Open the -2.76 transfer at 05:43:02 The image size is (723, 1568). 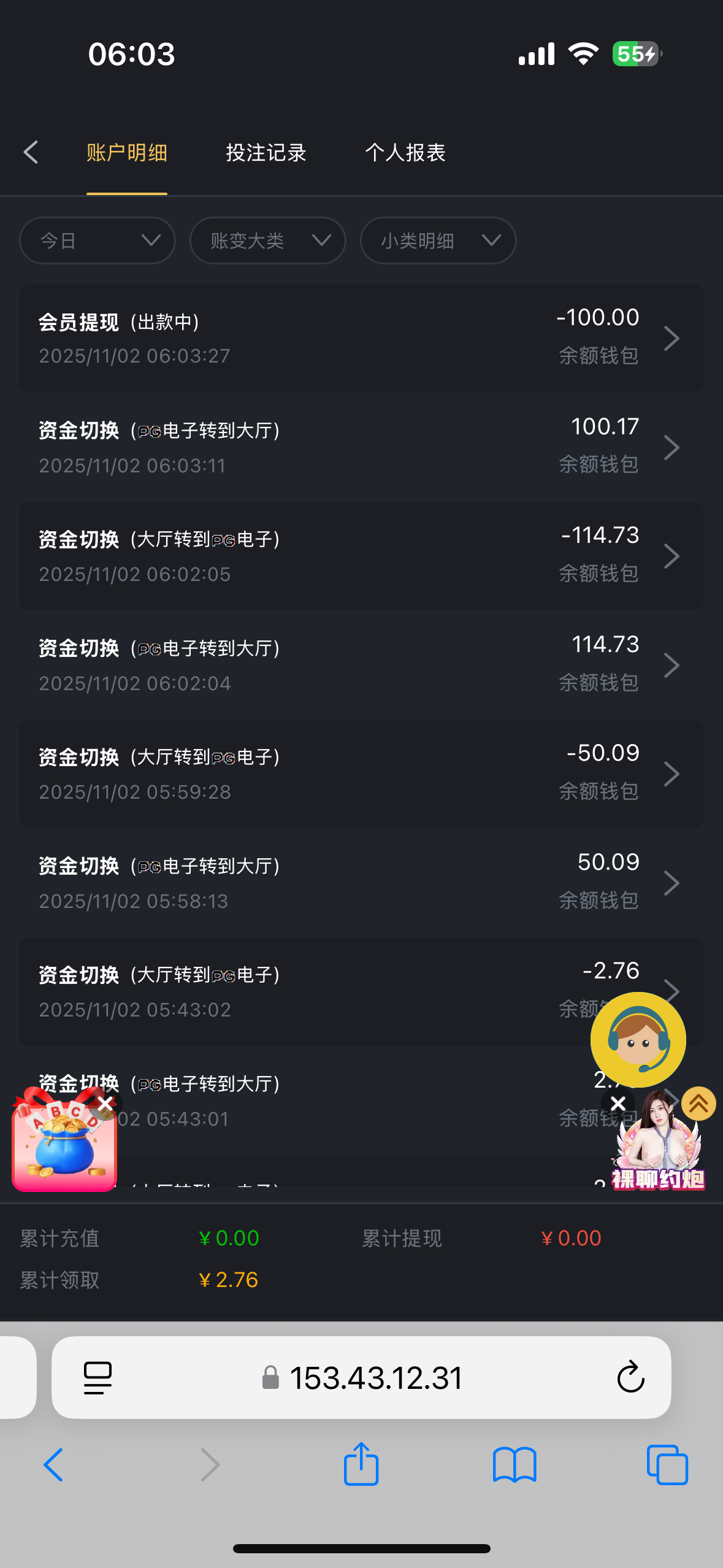click(307, 991)
